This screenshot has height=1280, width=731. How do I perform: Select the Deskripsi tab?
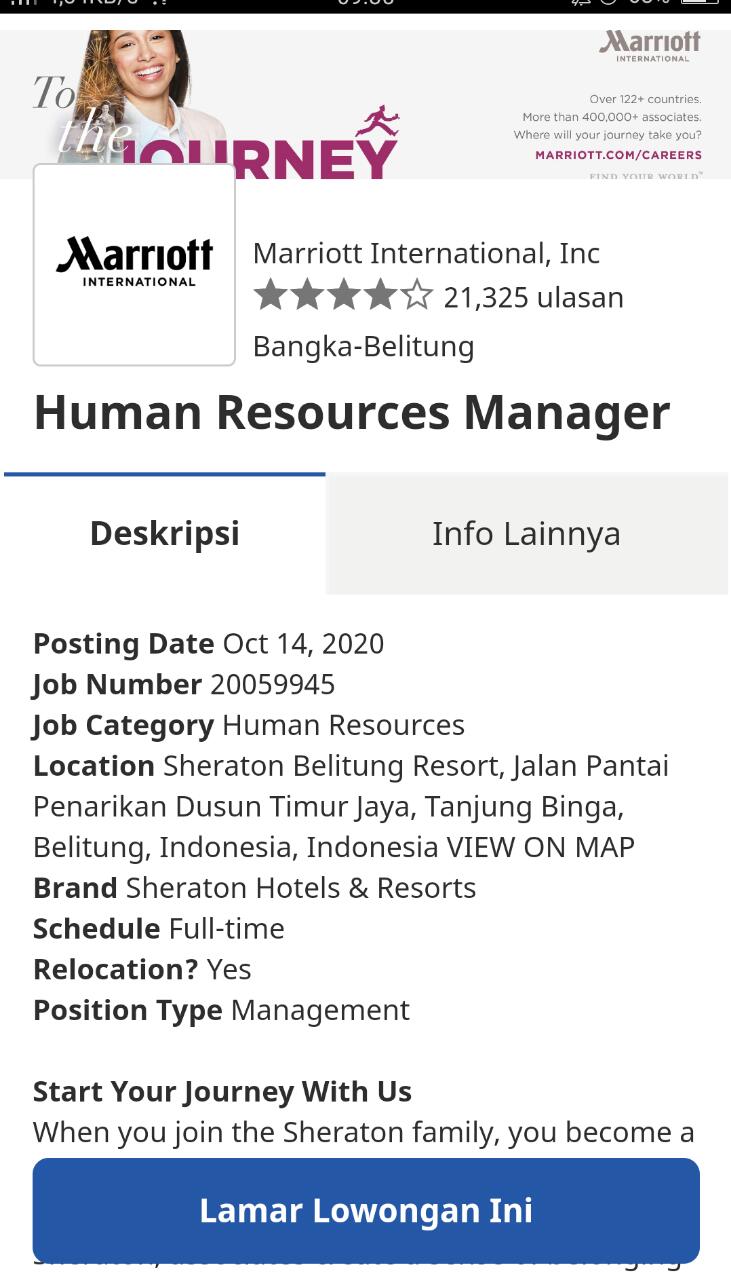[165, 534]
